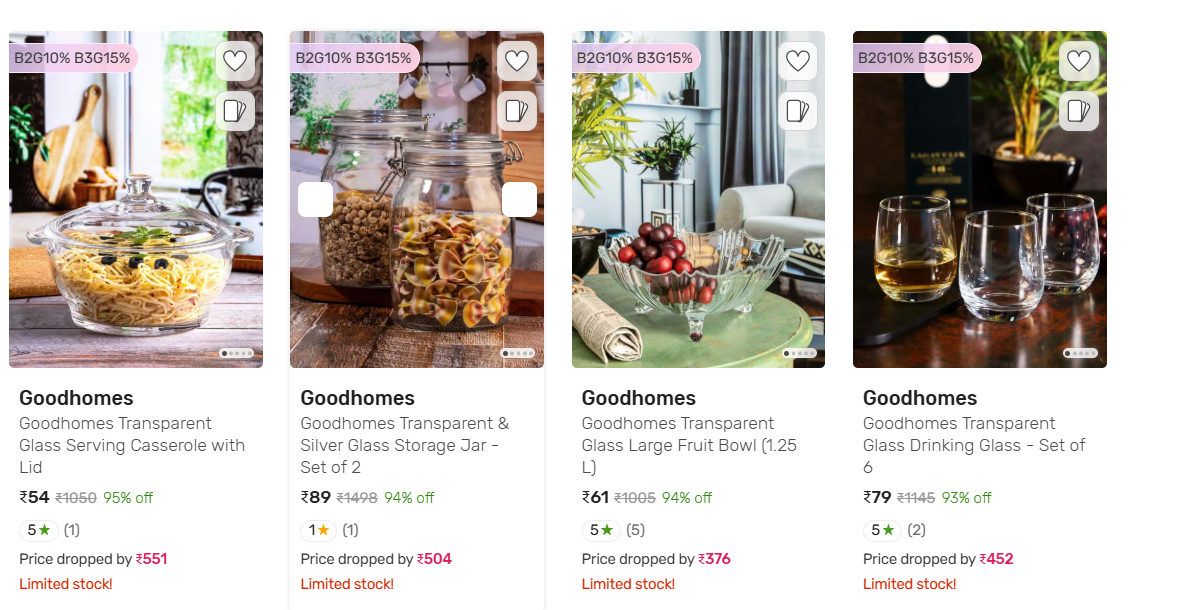
Task: Go to next image of Storage Jar
Action: (x=519, y=199)
